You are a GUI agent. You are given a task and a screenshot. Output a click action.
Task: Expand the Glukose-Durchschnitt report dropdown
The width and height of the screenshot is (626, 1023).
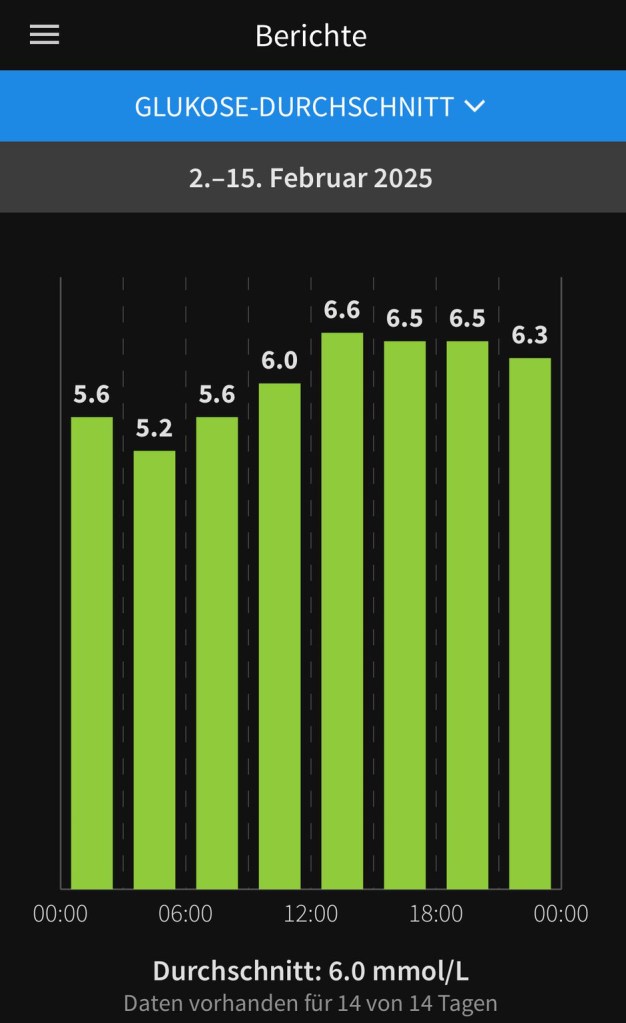point(311,106)
